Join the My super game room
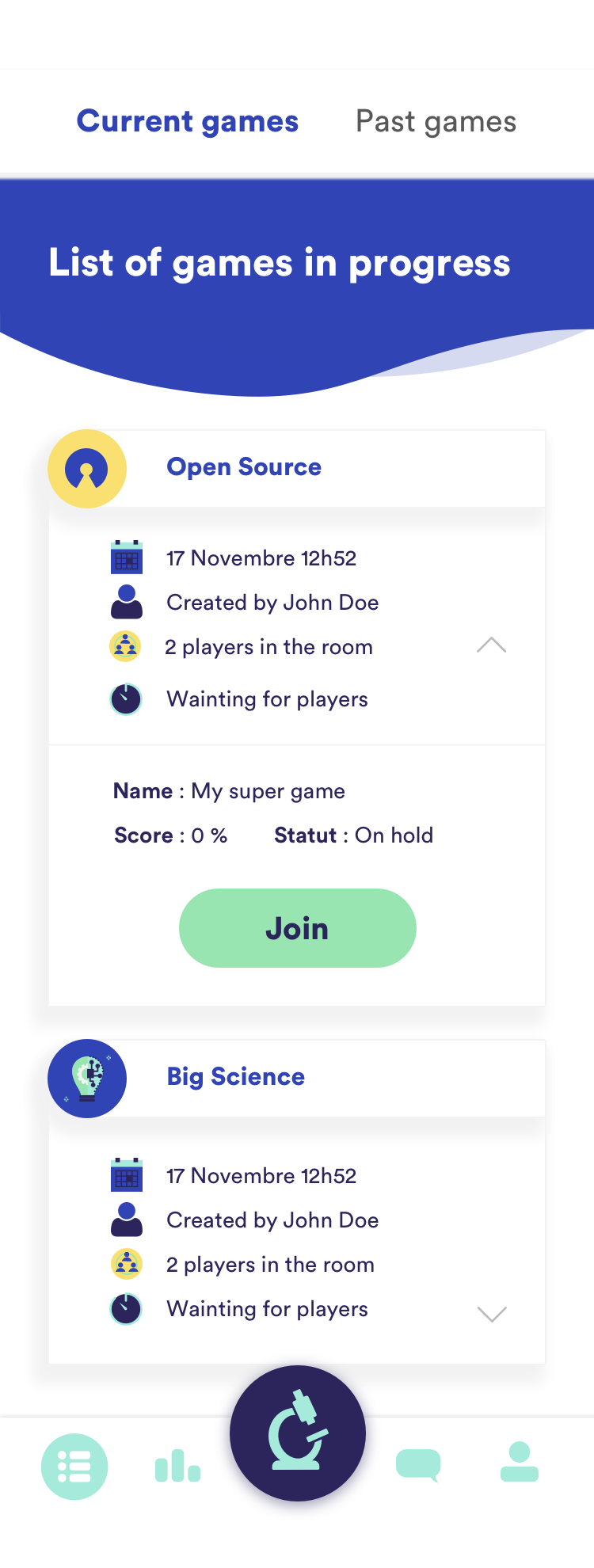Viewport: 594px width, 1568px height. click(x=297, y=928)
